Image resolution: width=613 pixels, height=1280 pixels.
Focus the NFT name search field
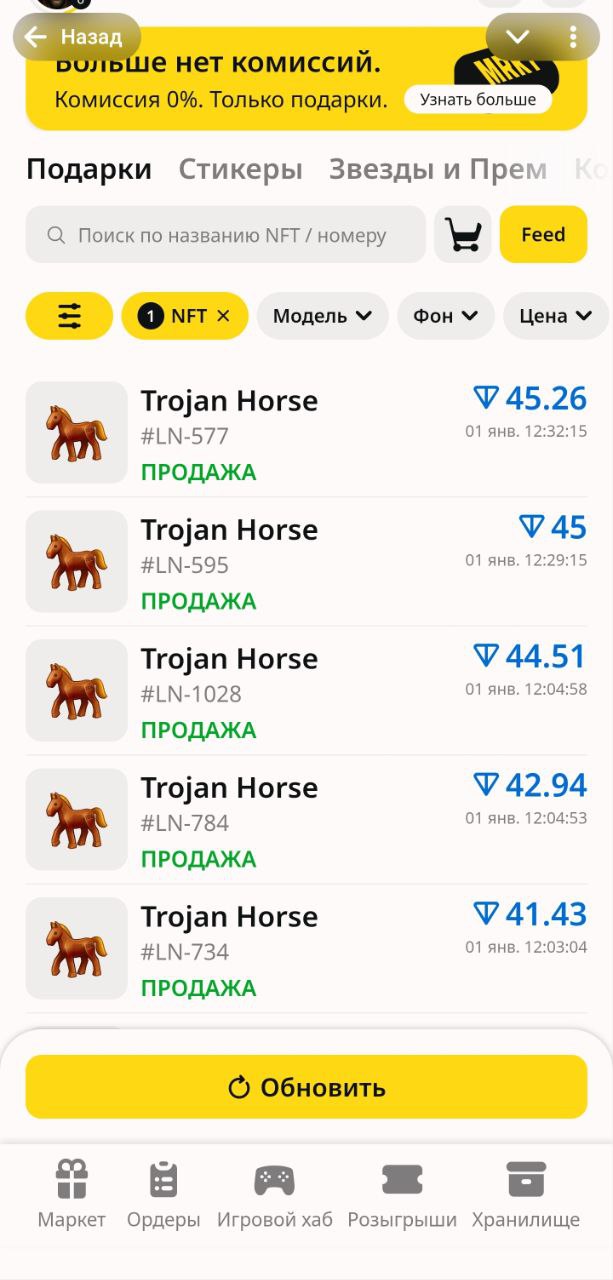click(x=230, y=235)
